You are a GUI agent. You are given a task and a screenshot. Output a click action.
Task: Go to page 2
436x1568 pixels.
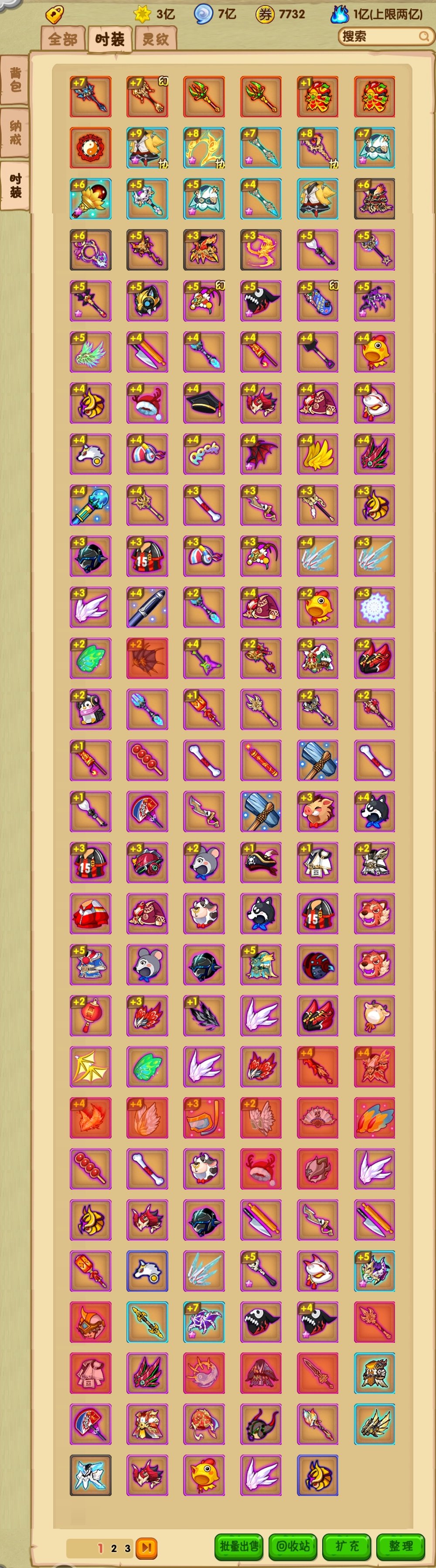click(114, 1547)
